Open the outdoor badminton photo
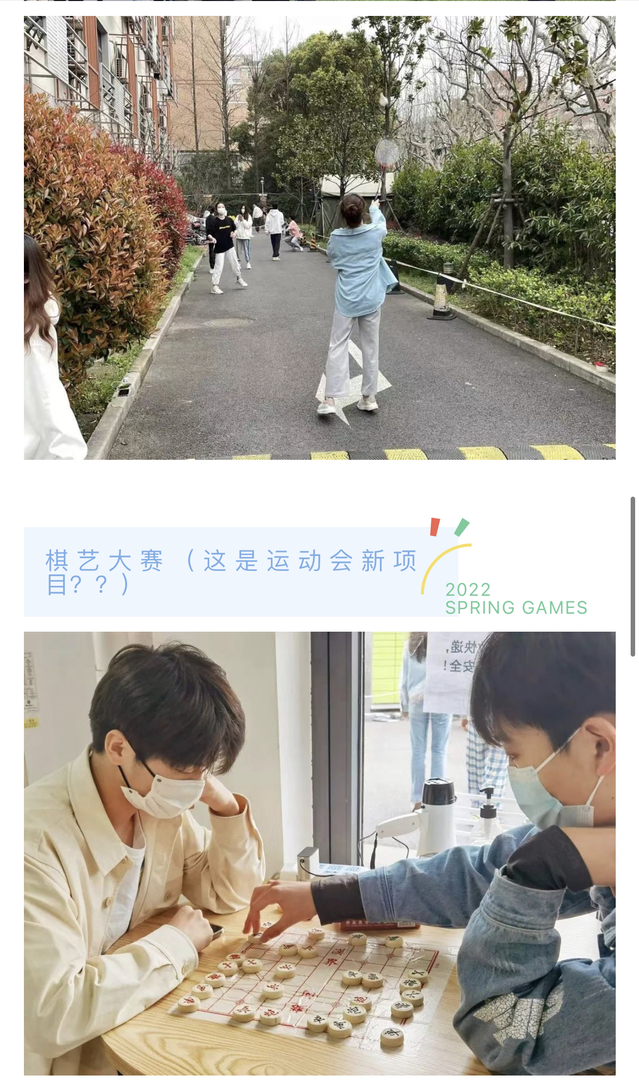This screenshot has height=1082, width=639. coord(319,237)
